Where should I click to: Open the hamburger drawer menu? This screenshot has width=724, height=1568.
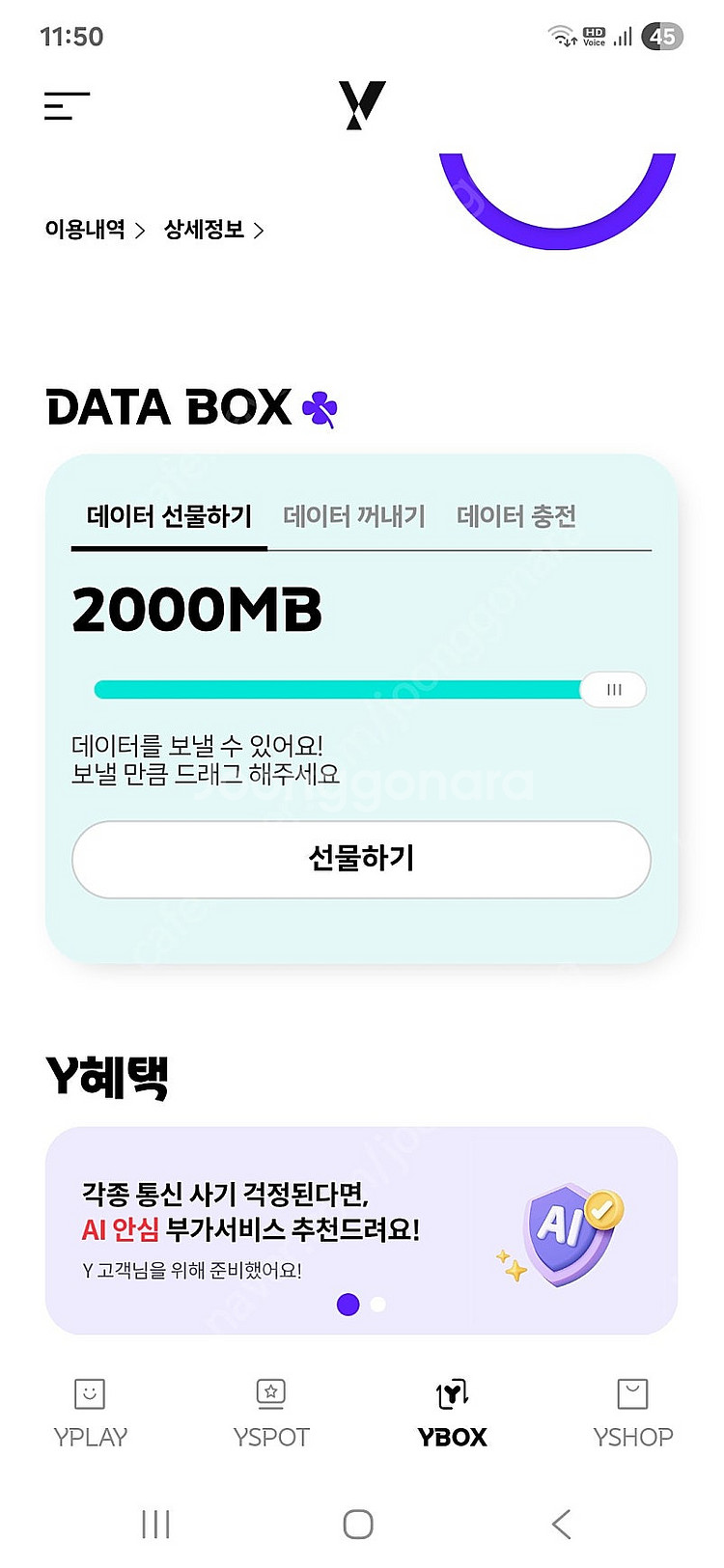coord(67,106)
